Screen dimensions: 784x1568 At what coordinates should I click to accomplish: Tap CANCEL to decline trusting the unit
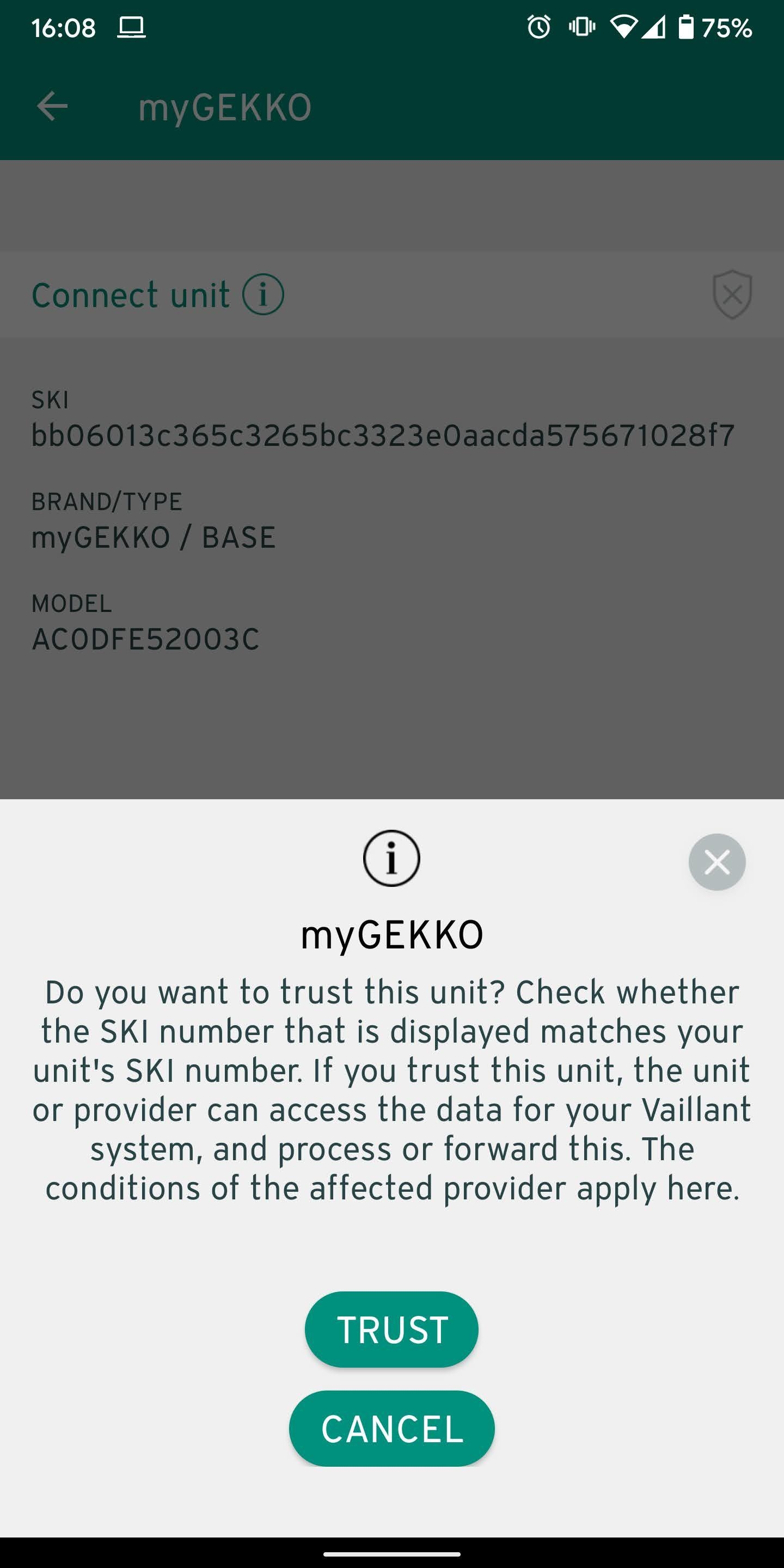point(391,1428)
